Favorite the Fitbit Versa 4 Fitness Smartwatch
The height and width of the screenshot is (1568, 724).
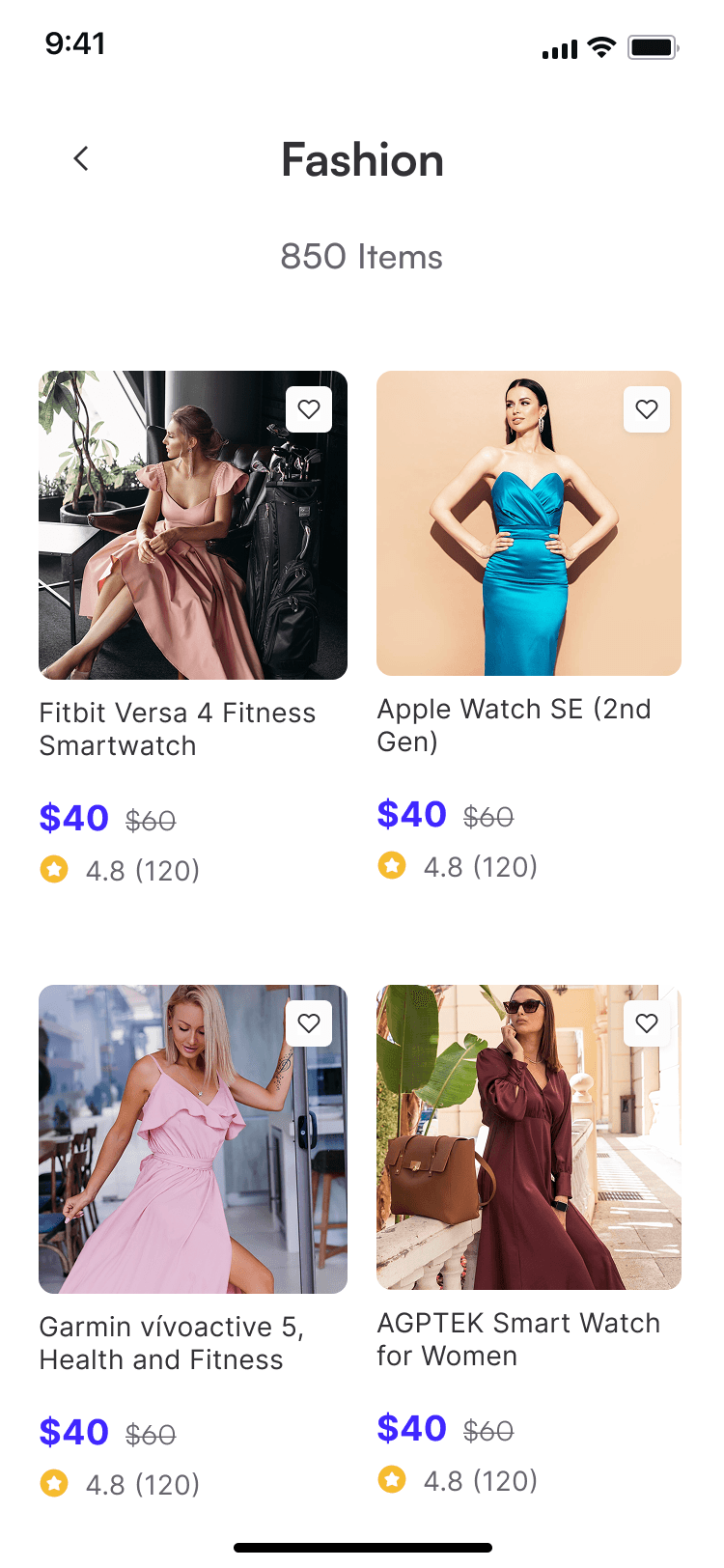tap(309, 409)
